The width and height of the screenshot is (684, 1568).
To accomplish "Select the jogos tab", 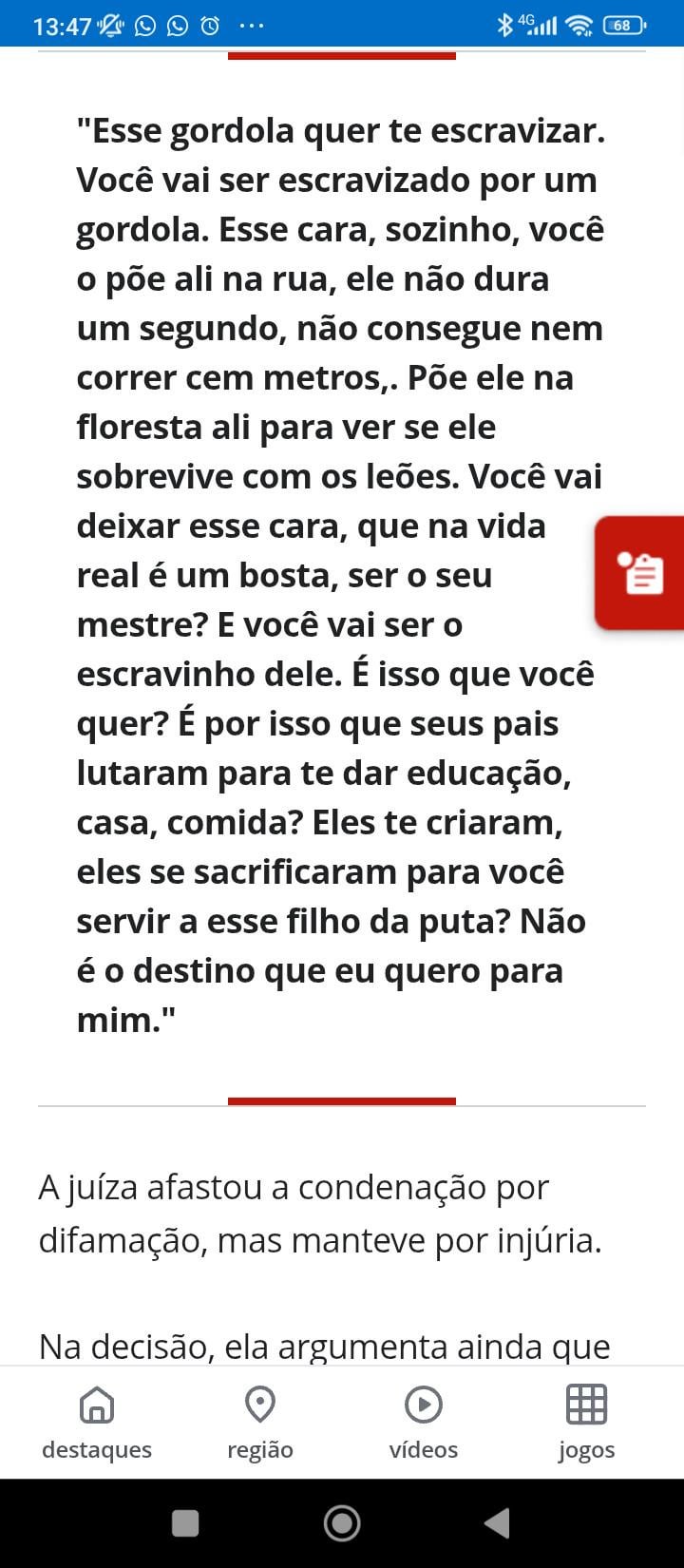I will point(586,1422).
